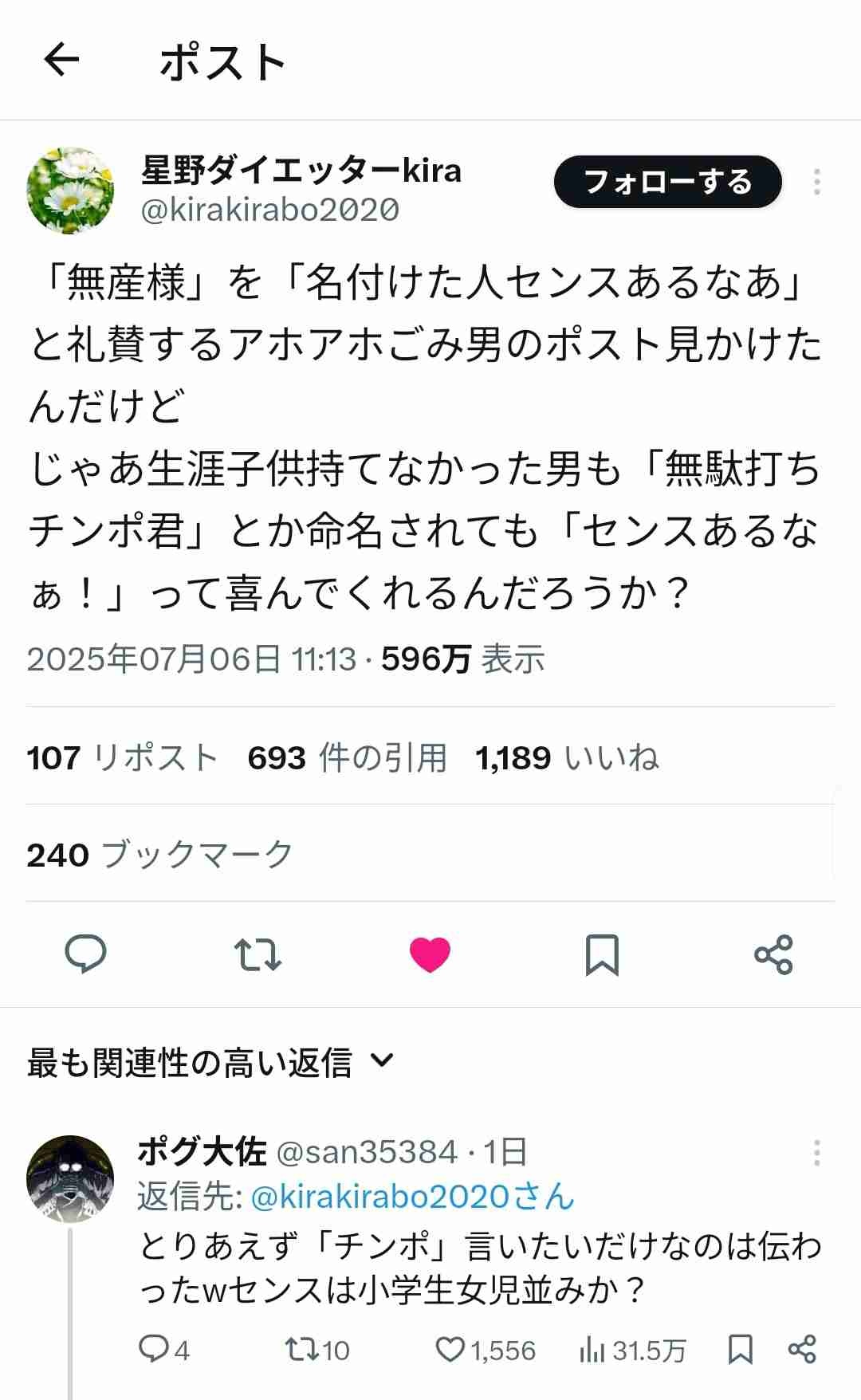Bookmark the main post
The image size is (861, 1400).
pos(602,954)
